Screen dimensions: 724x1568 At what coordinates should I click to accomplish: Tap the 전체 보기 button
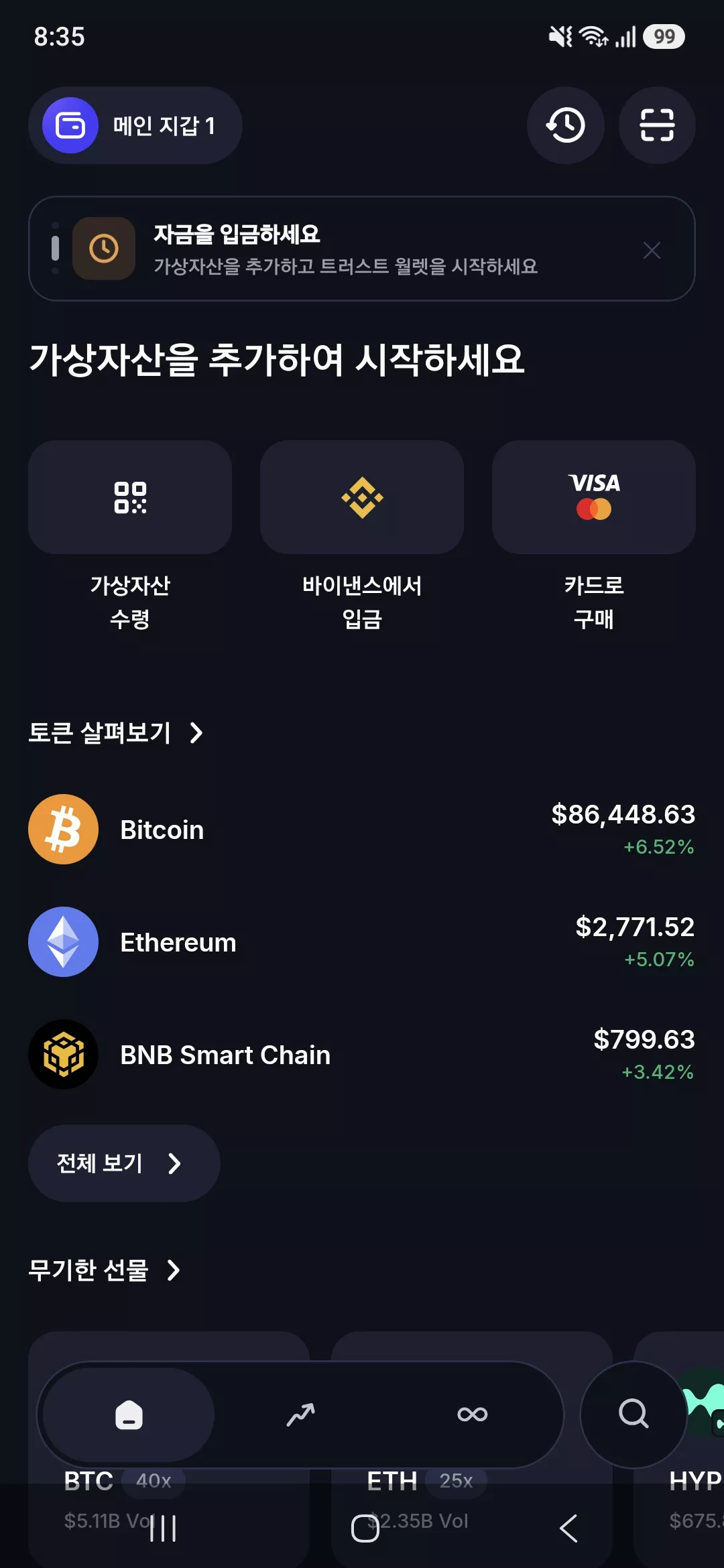[124, 1163]
